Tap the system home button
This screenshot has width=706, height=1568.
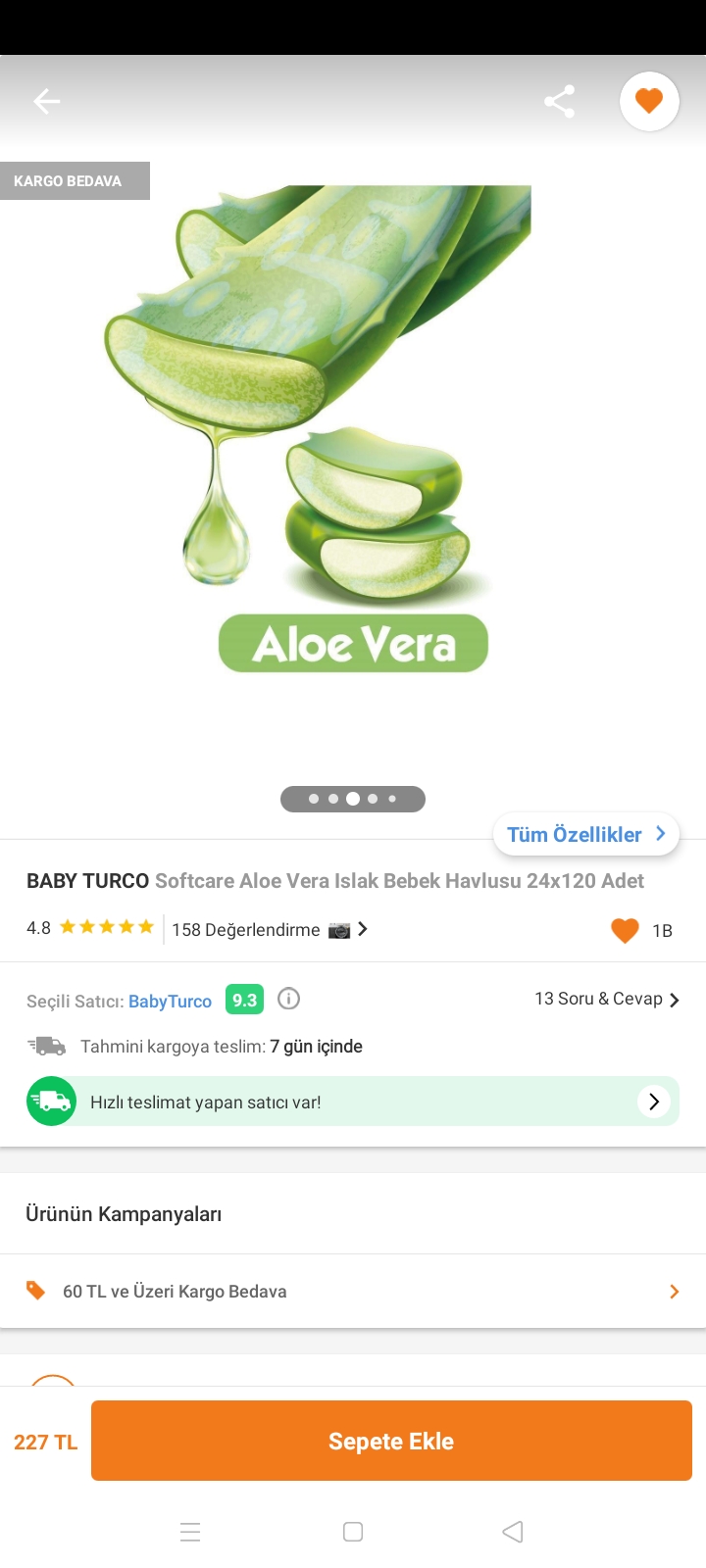(353, 1532)
